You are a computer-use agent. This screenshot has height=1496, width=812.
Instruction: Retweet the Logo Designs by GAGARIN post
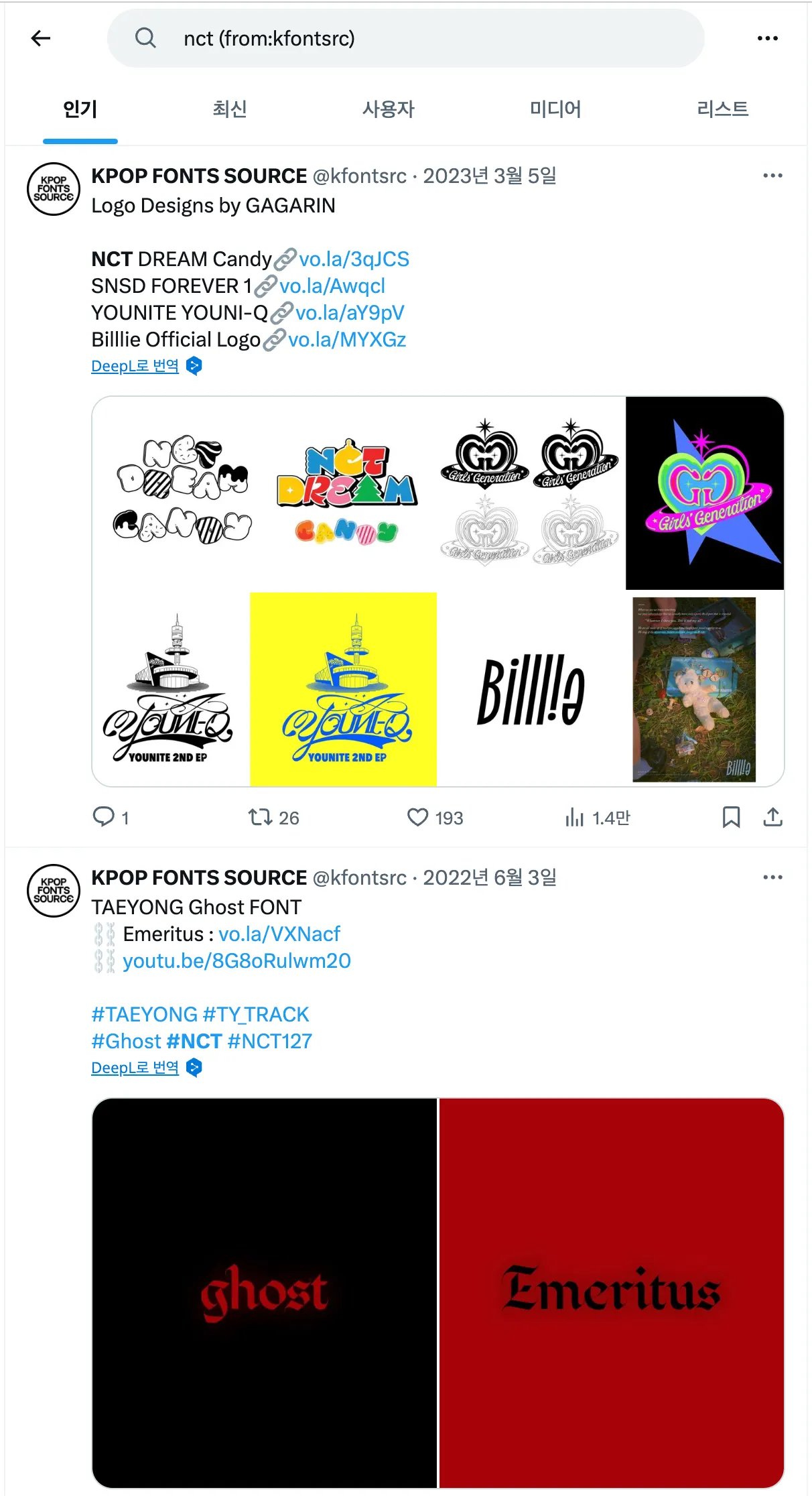pyautogui.click(x=260, y=817)
